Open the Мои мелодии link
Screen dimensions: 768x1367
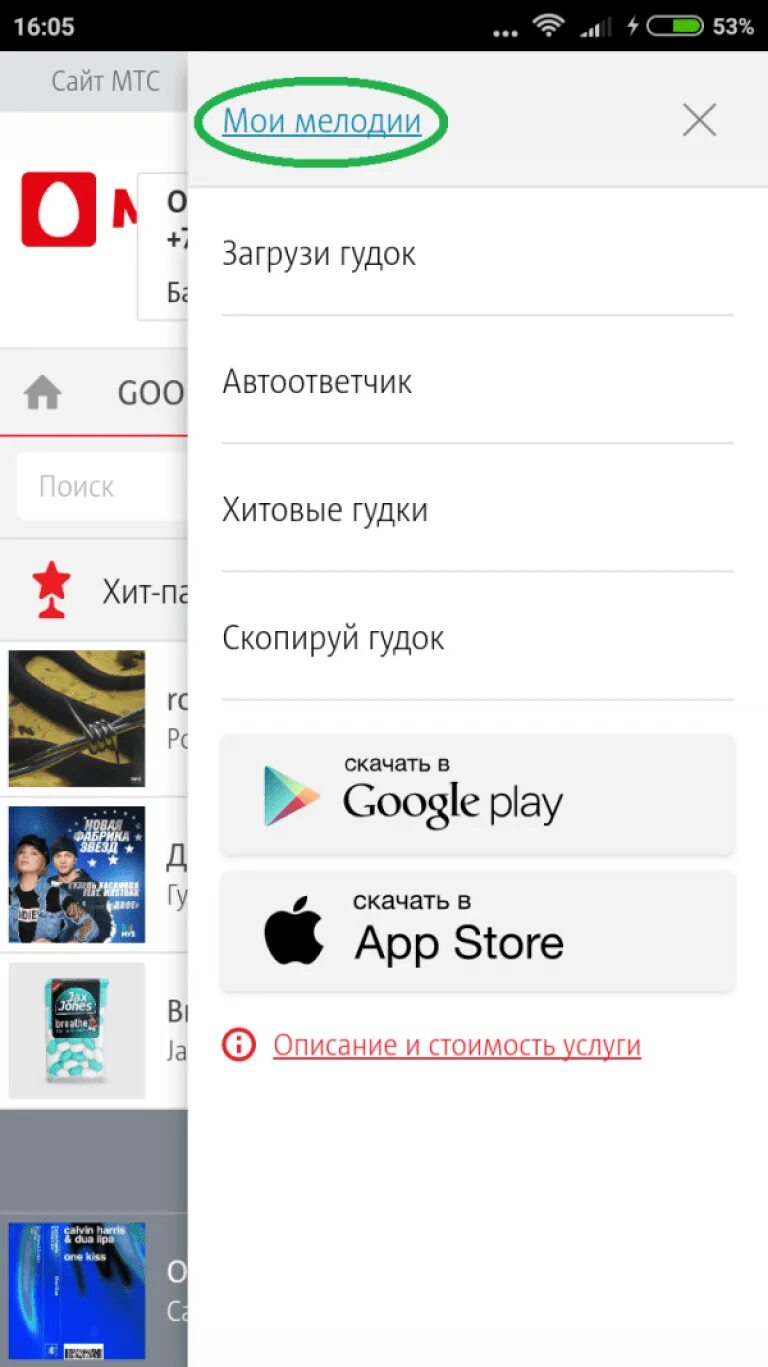(321, 122)
